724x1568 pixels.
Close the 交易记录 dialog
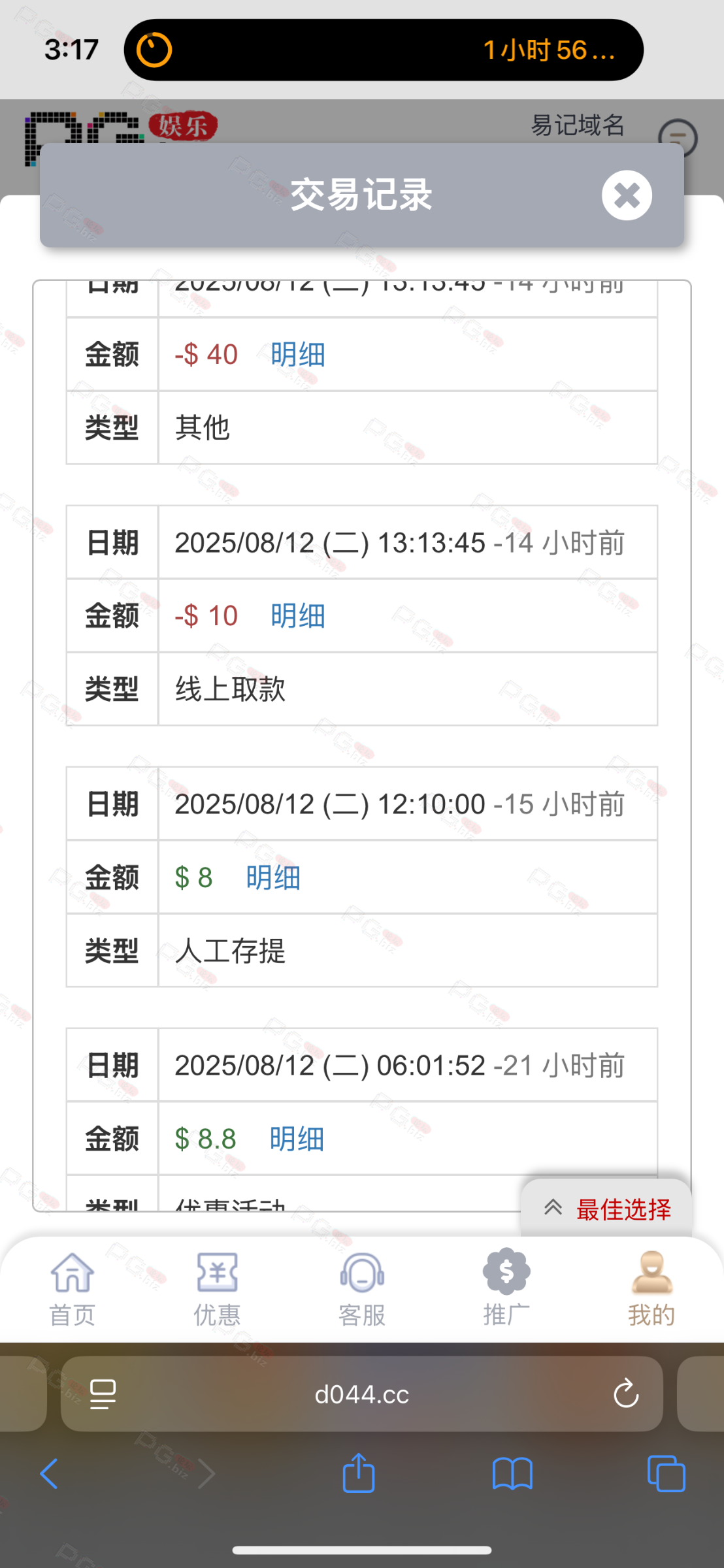click(x=627, y=195)
